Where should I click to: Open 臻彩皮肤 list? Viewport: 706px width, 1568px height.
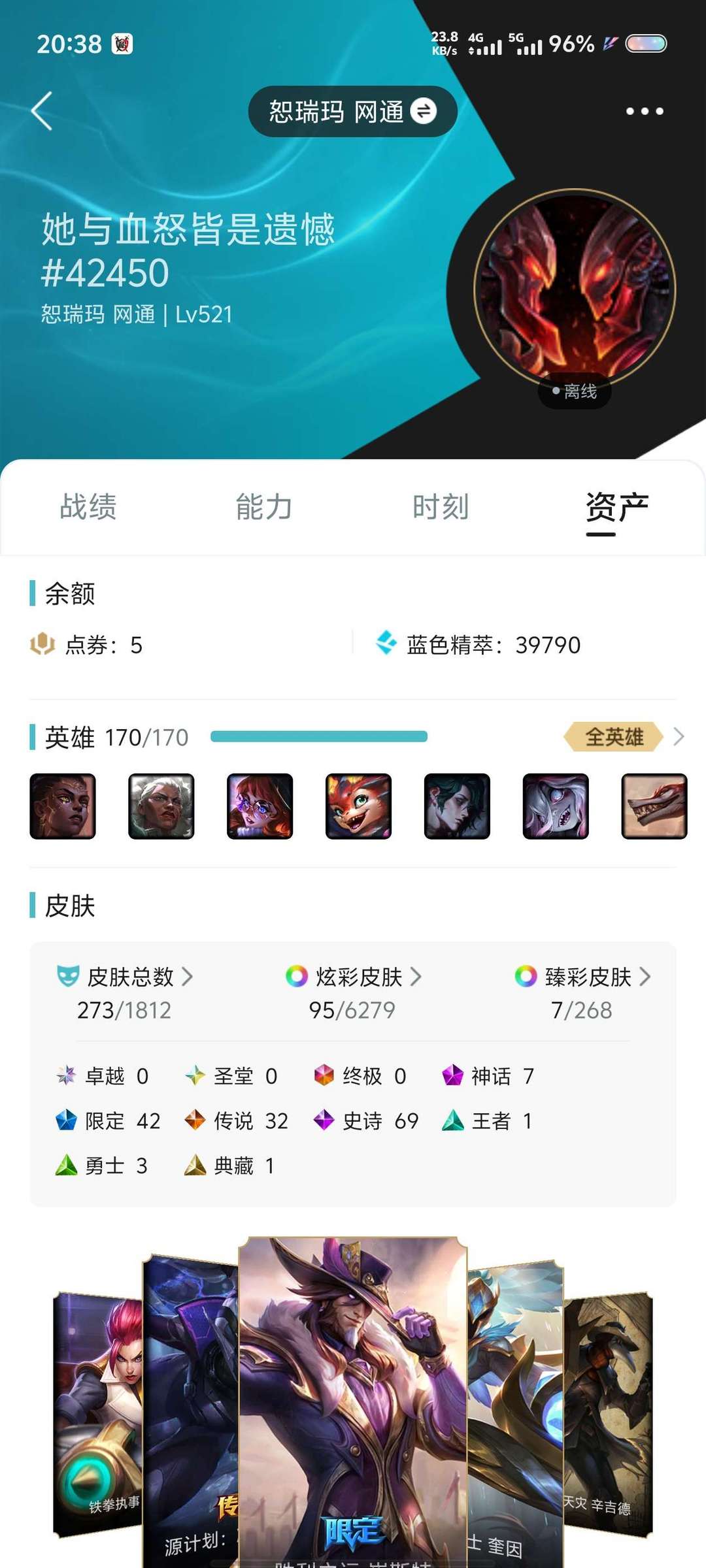point(583,977)
